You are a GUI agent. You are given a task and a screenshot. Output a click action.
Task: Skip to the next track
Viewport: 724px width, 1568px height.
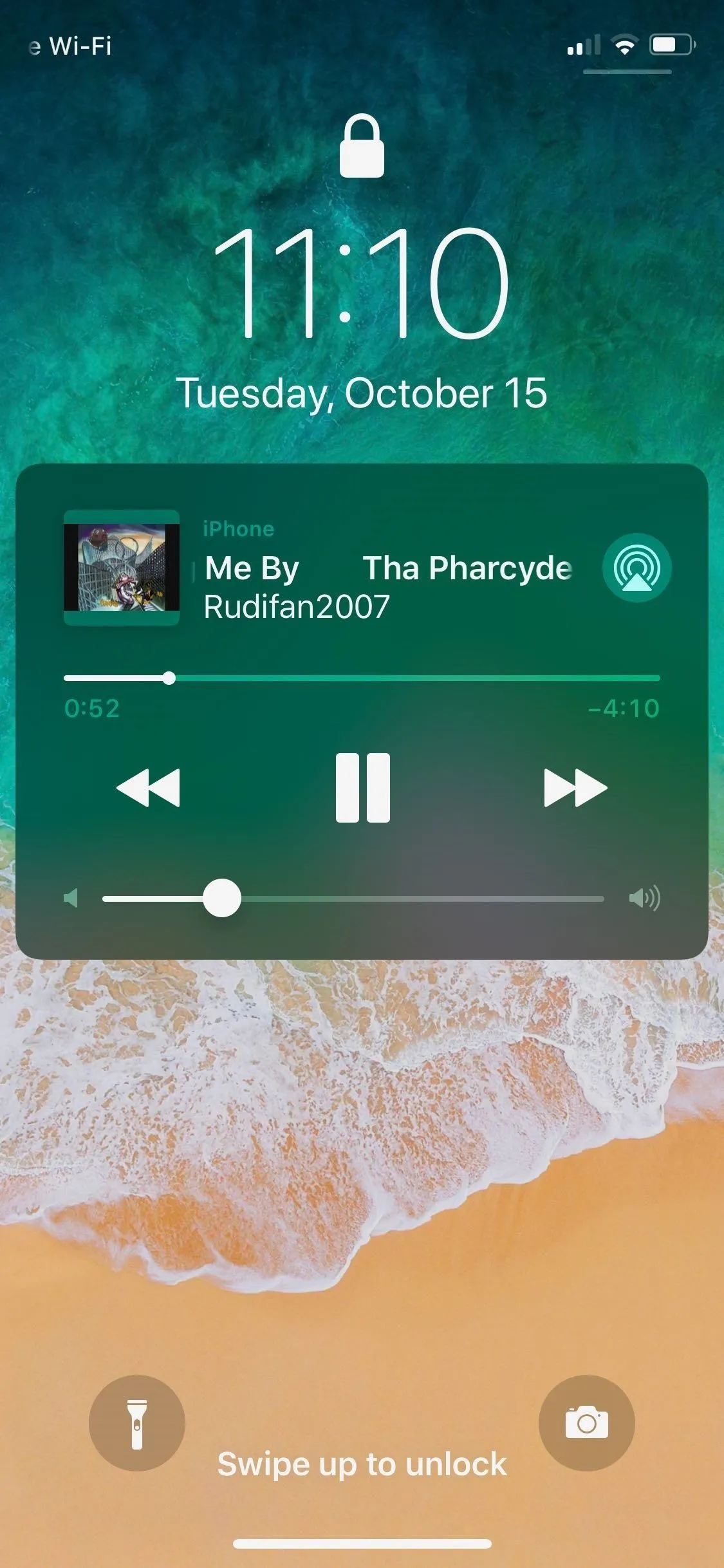tap(575, 787)
